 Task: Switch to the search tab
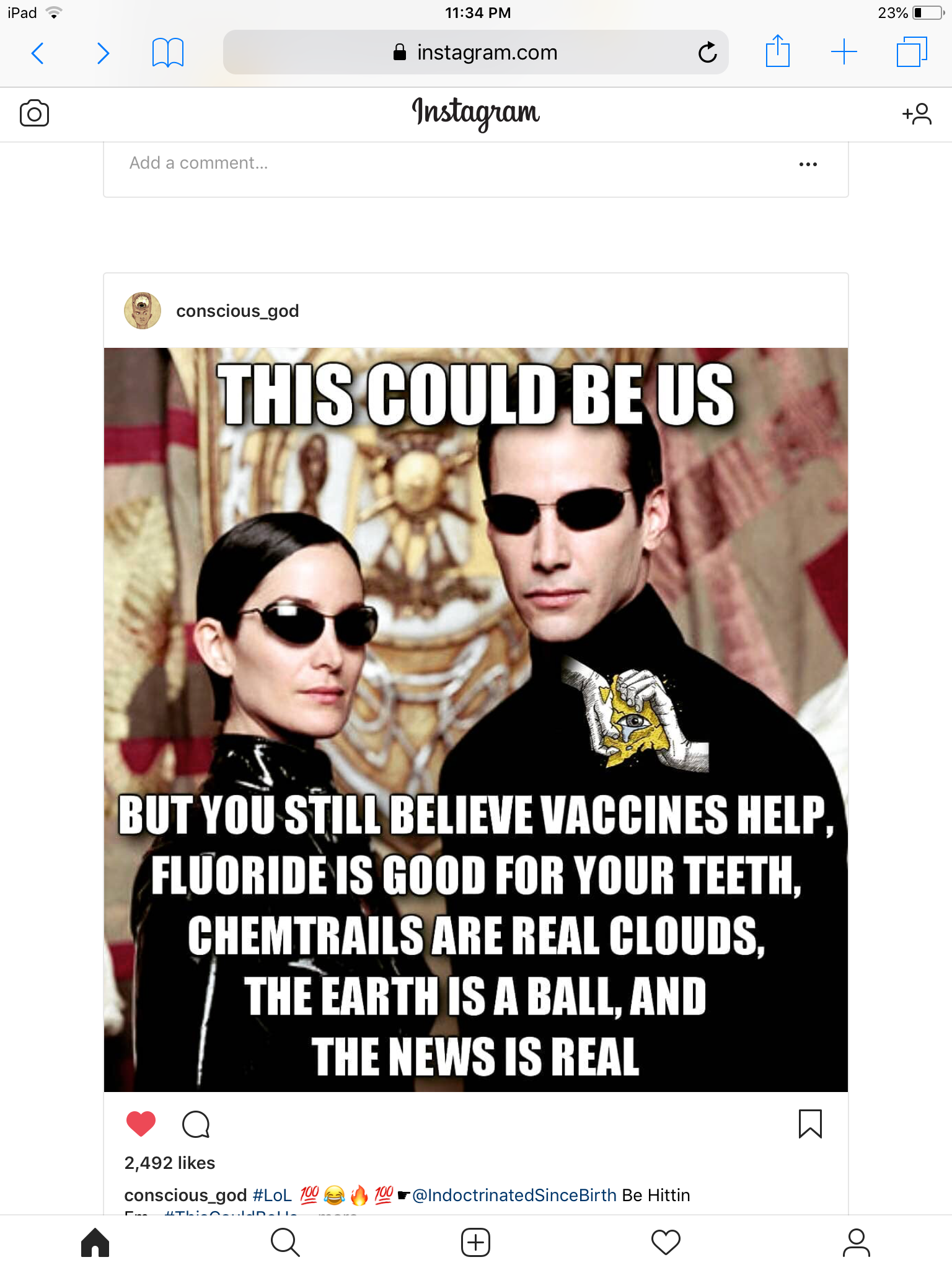(285, 1243)
